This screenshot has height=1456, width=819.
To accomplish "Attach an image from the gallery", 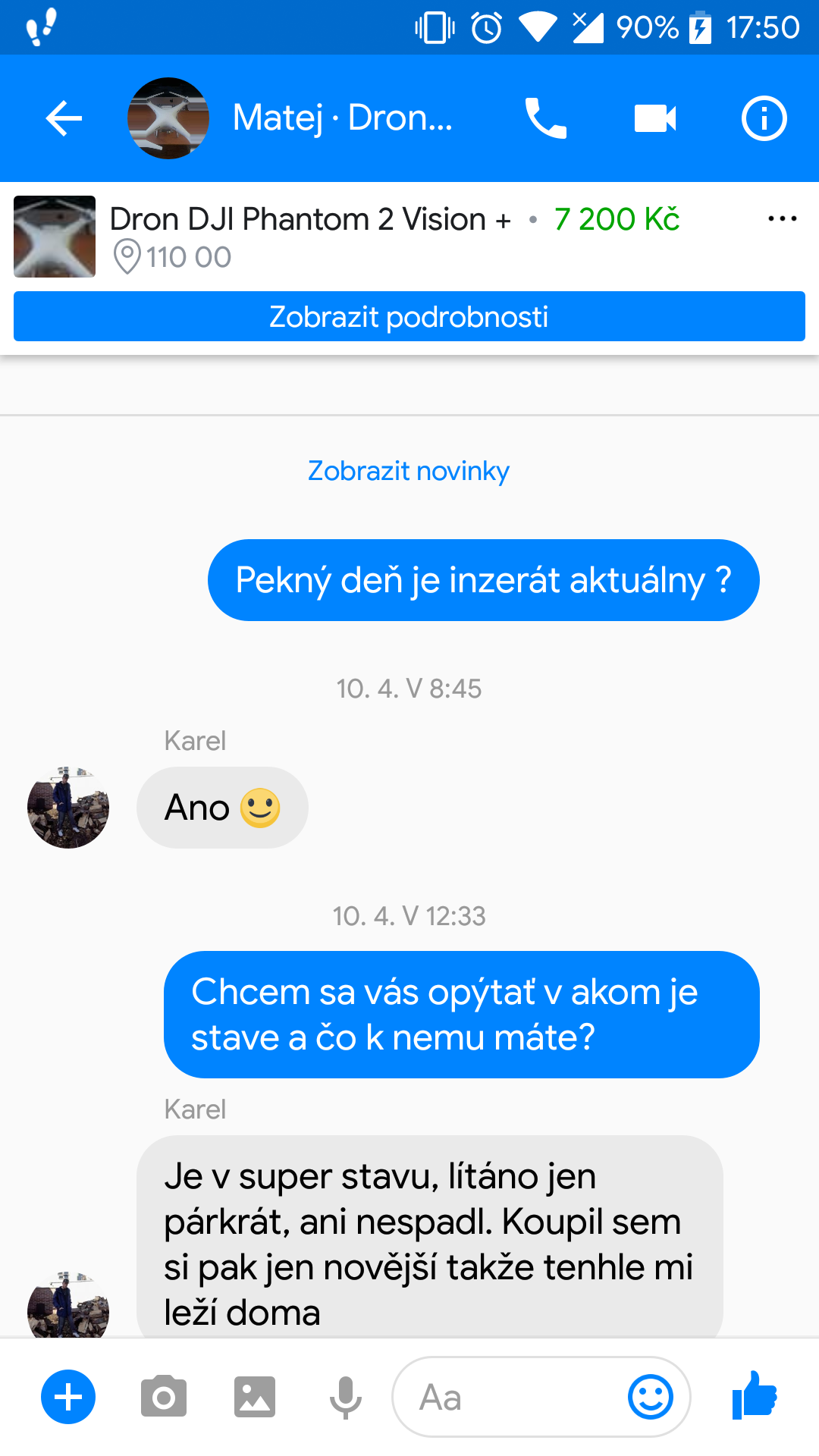I will 254,1397.
